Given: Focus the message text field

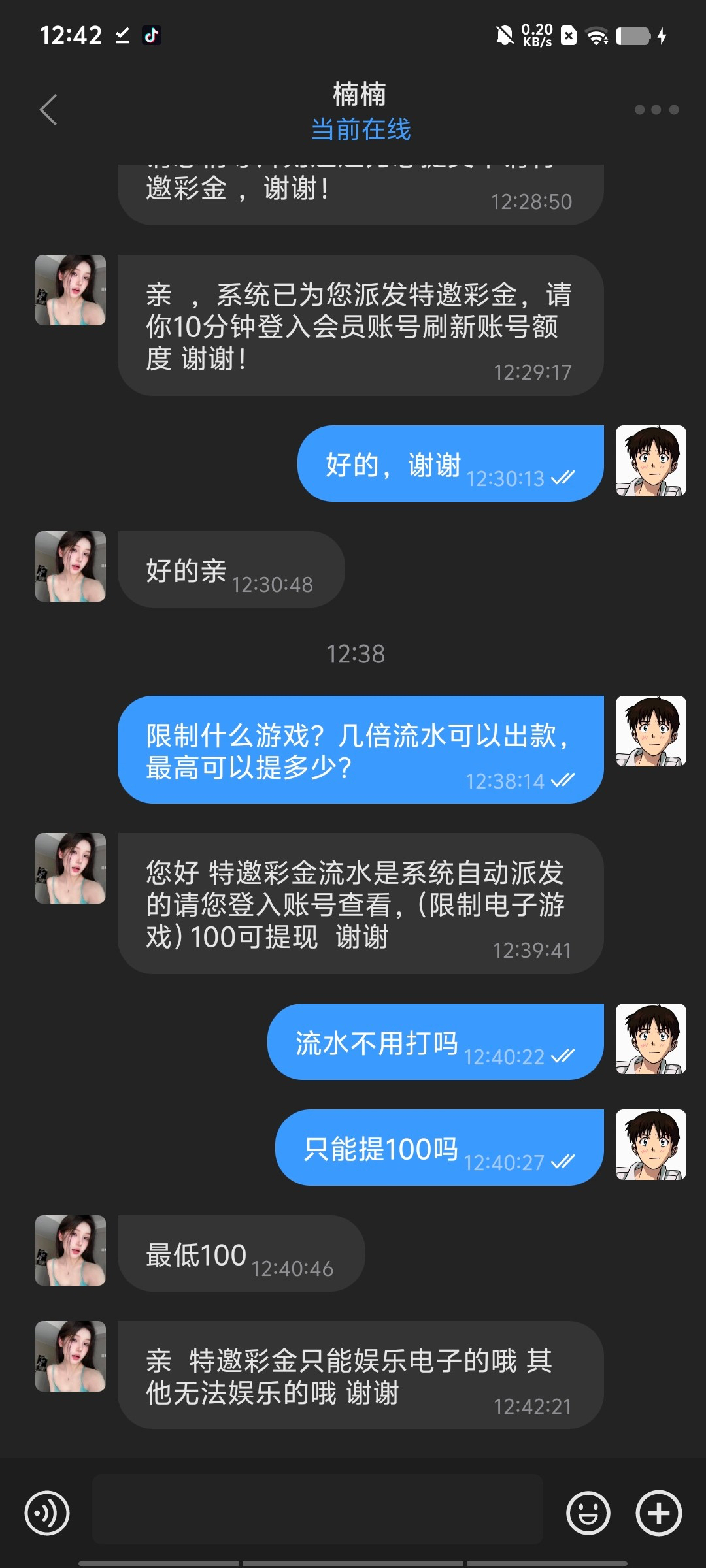Looking at the screenshot, I should click(318, 1509).
